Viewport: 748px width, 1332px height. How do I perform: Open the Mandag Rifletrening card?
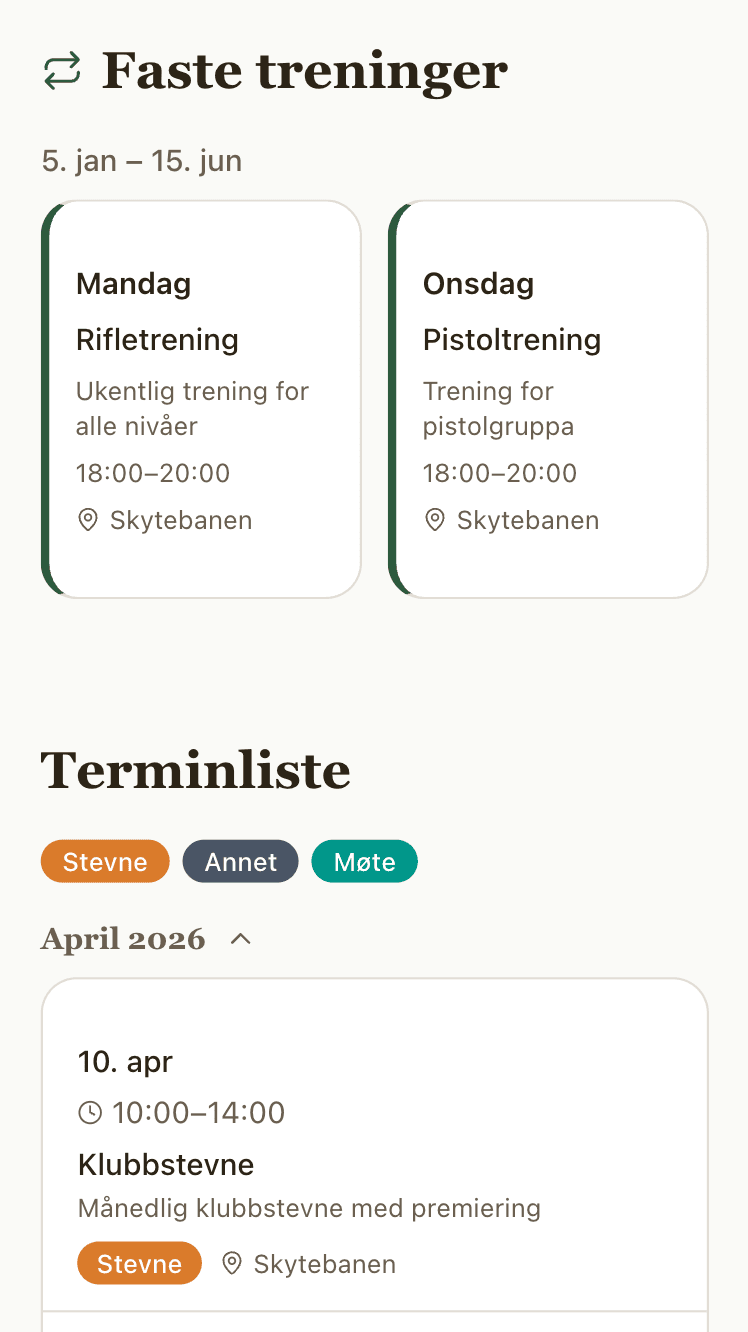pyautogui.click(x=201, y=398)
